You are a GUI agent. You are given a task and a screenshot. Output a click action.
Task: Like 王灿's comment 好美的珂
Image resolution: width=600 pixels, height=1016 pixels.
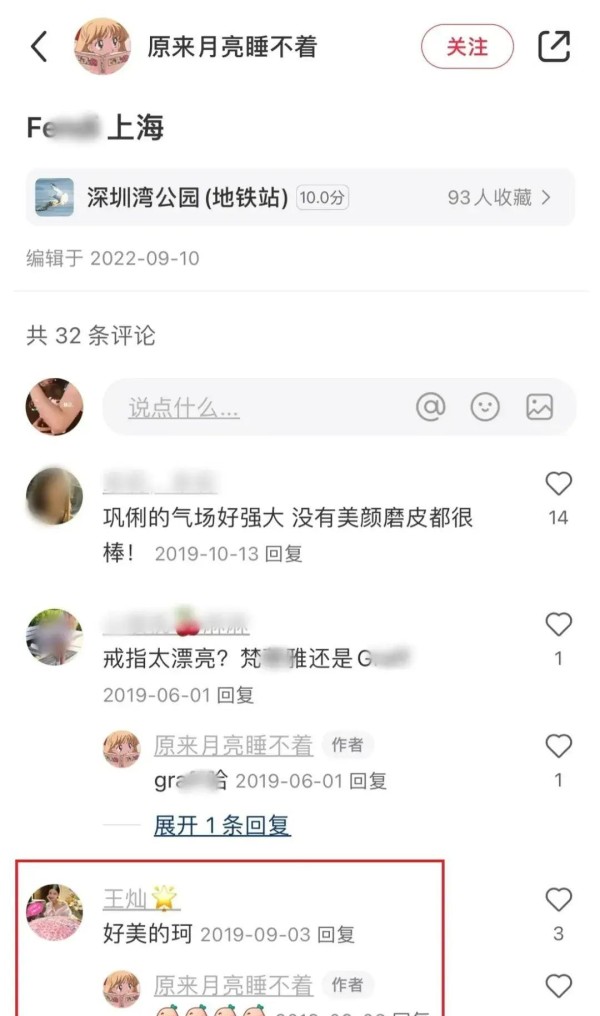coord(558,901)
